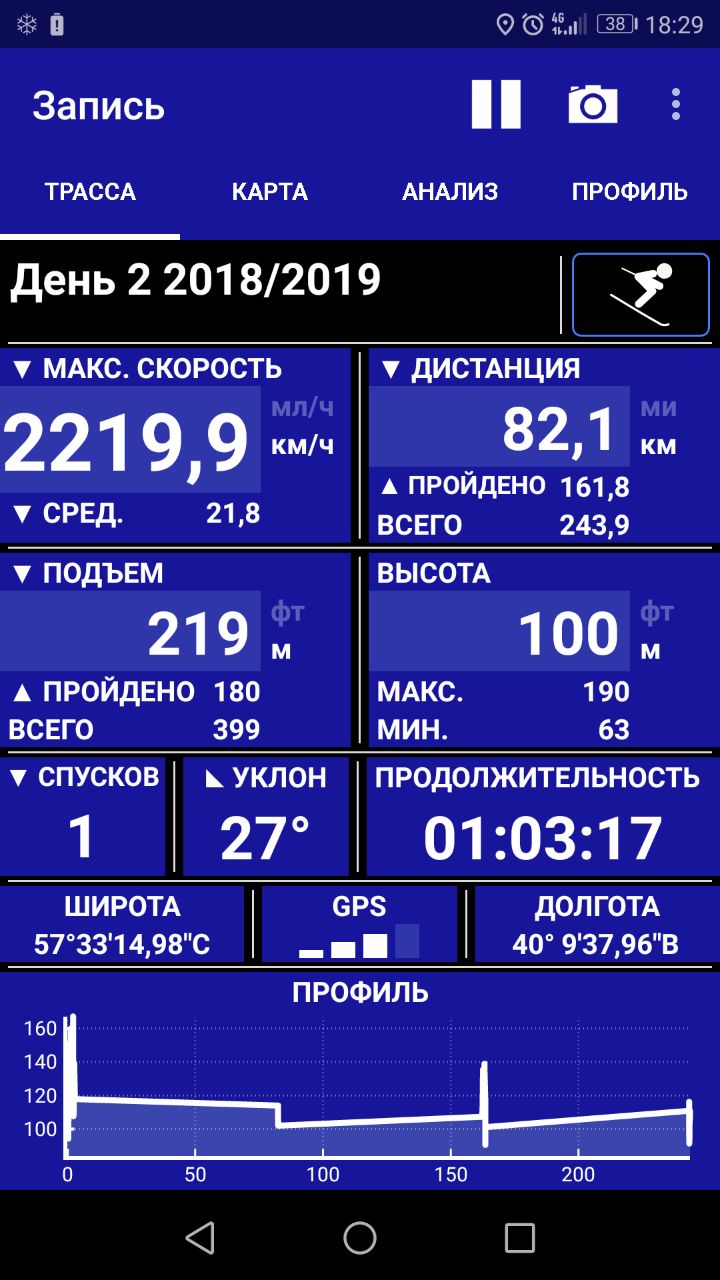This screenshot has height=1280, width=720.
Task: Select the ТРАССА tab
Action: 90,192
